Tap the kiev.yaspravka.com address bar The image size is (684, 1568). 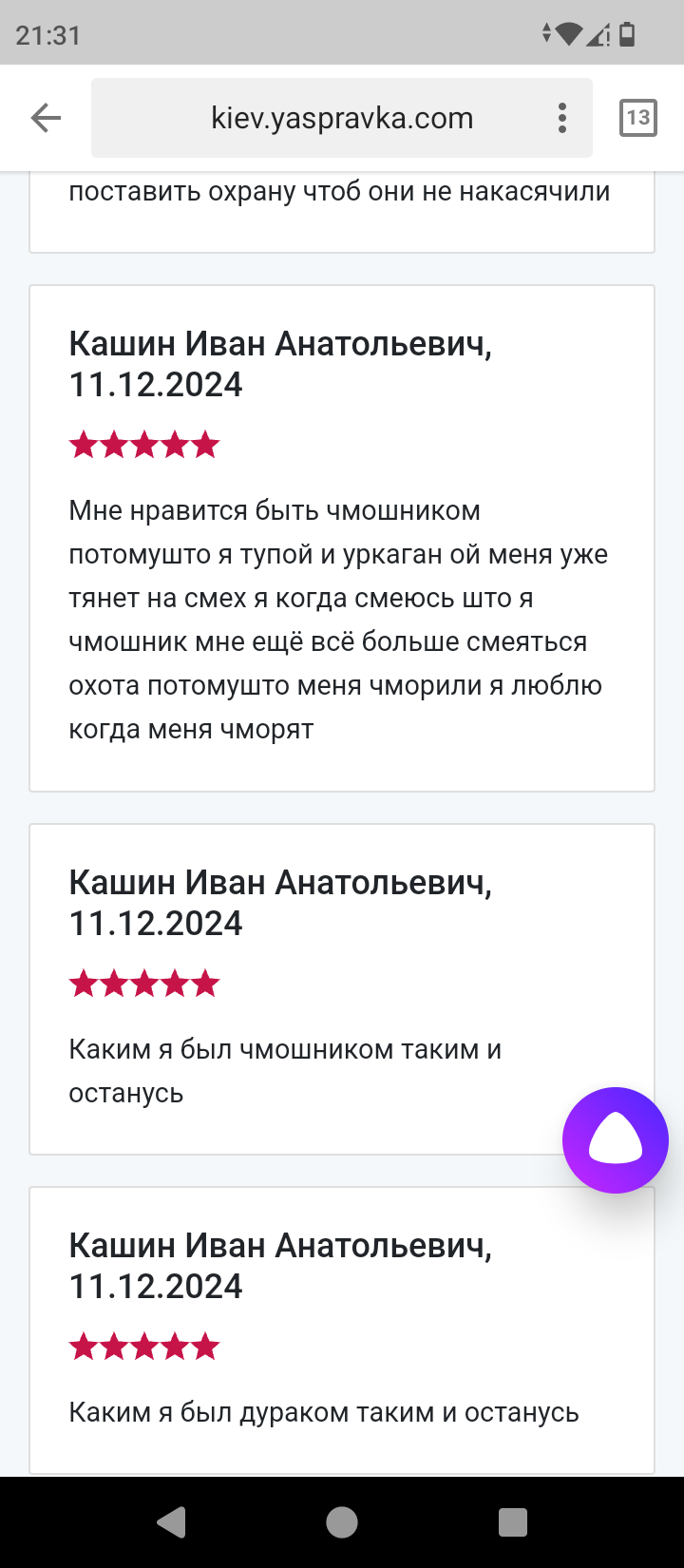(x=342, y=118)
